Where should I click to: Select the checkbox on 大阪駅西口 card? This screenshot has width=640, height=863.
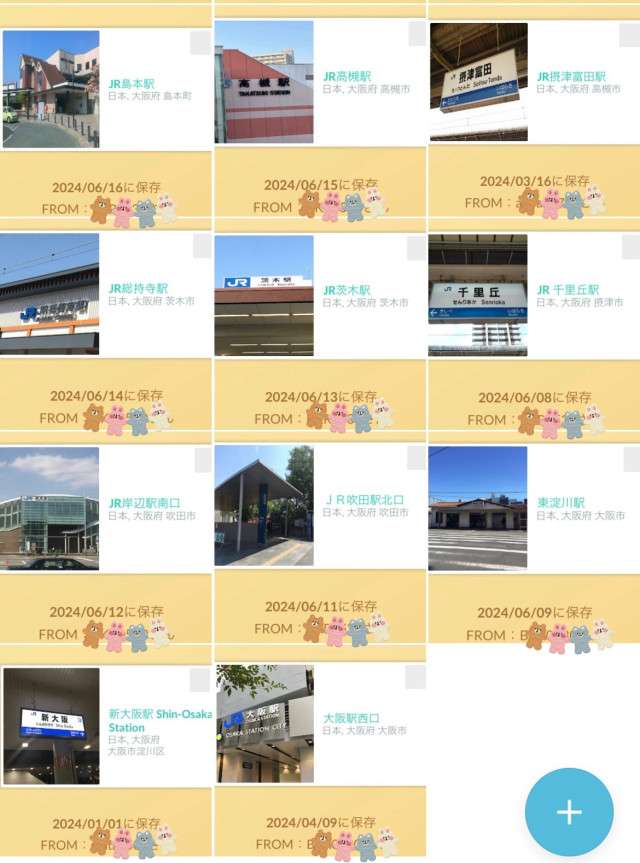point(416,677)
